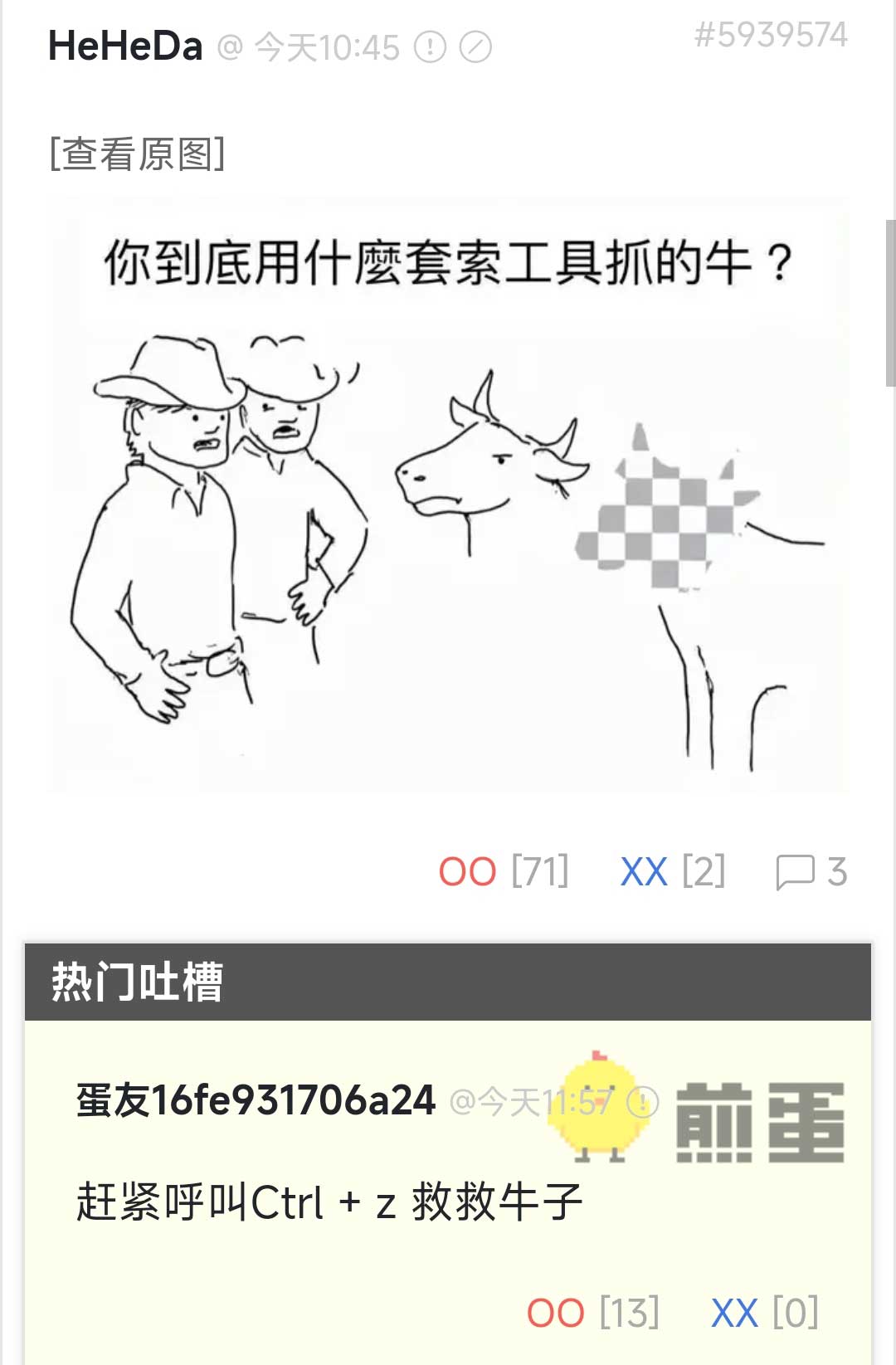This screenshot has height=1365, width=896.
Task: Downvote the post with XX [2]
Action: pos(672,872)
